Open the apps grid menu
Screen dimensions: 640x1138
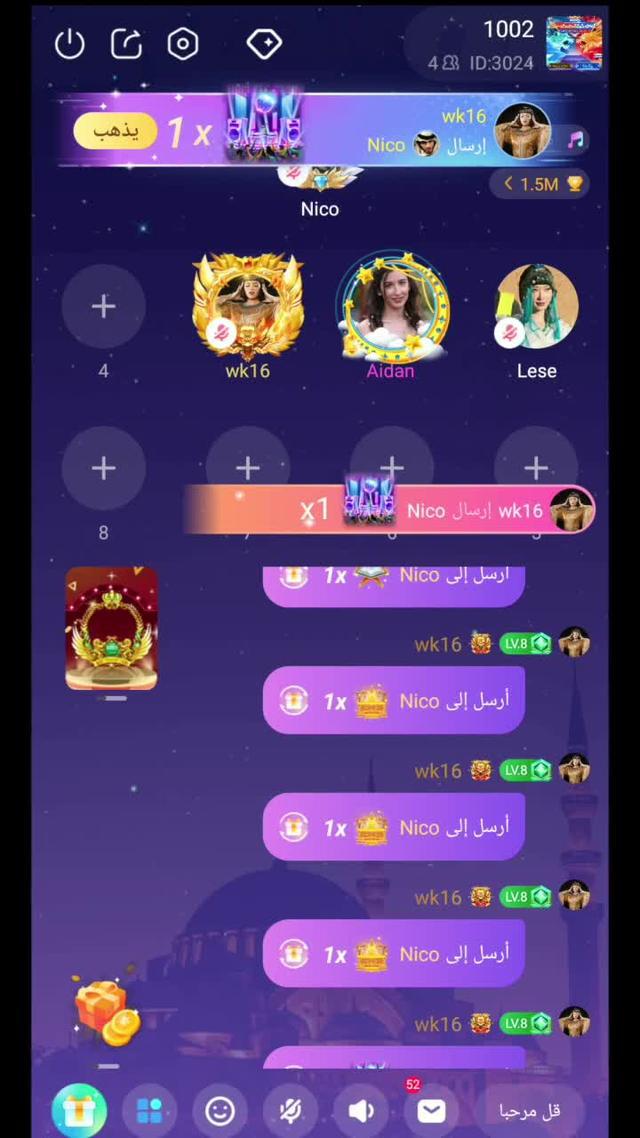pyautogui.click(x=149, y=1110)
